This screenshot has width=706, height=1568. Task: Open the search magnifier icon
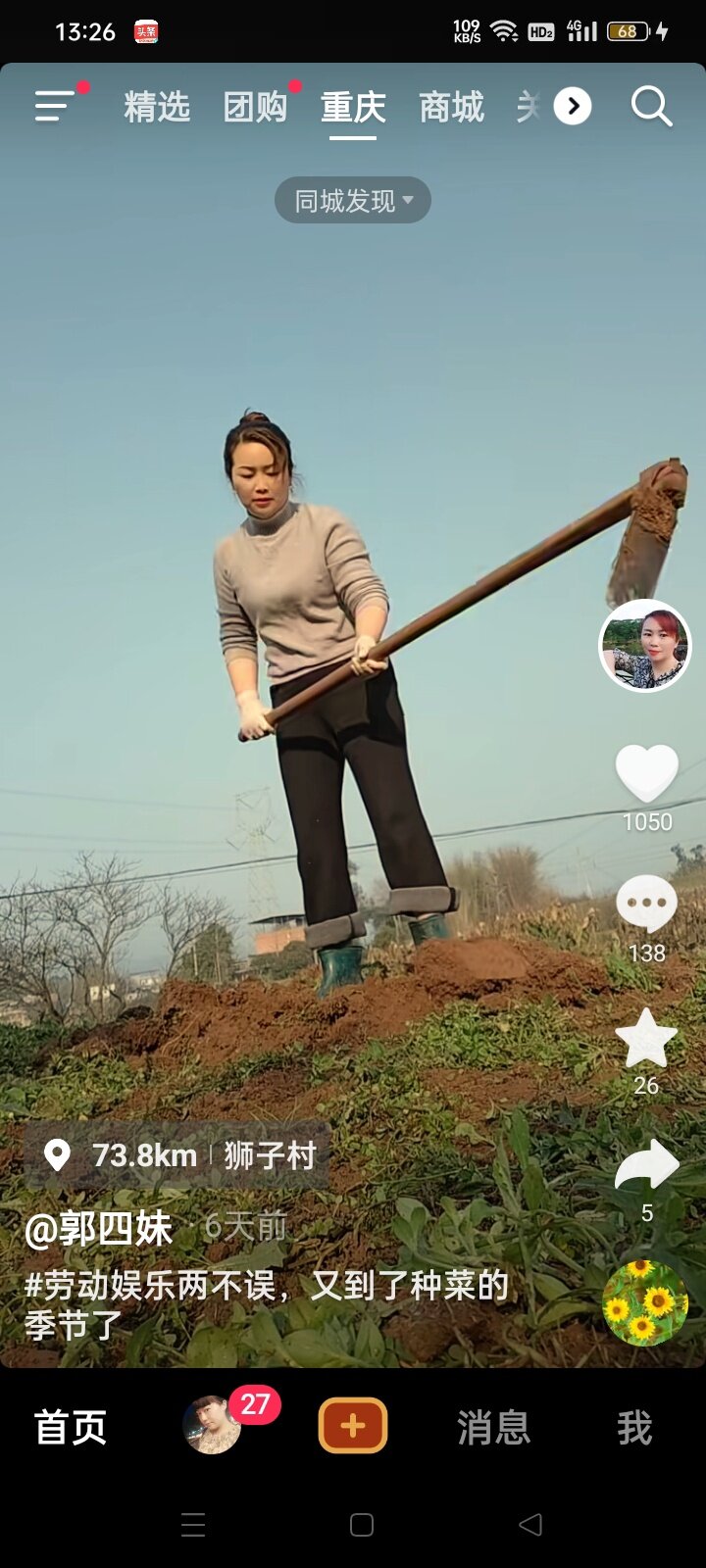pyautogui.click(x=651, y=106)
